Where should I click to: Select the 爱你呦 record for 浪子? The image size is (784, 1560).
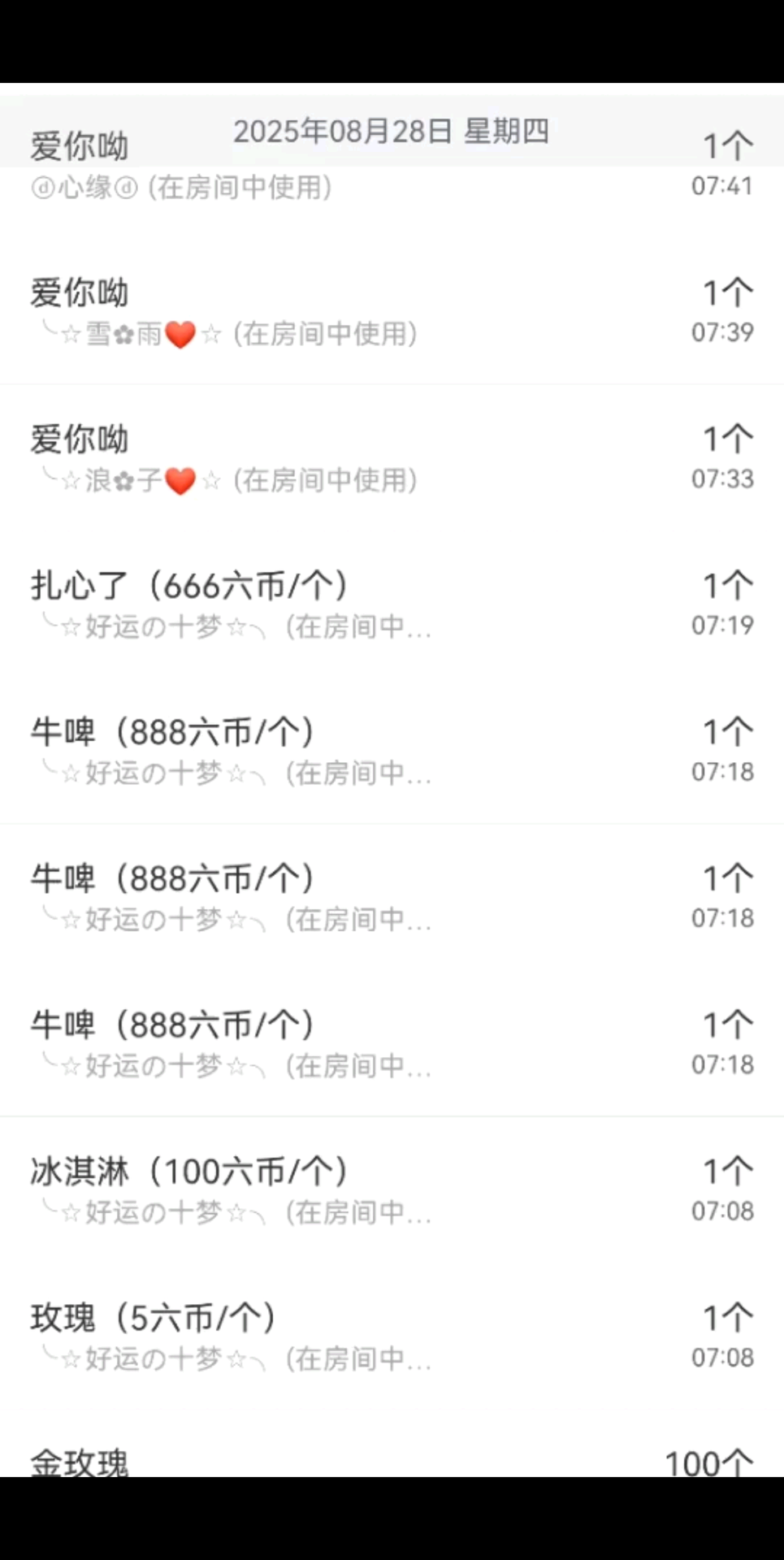[390, 458]
